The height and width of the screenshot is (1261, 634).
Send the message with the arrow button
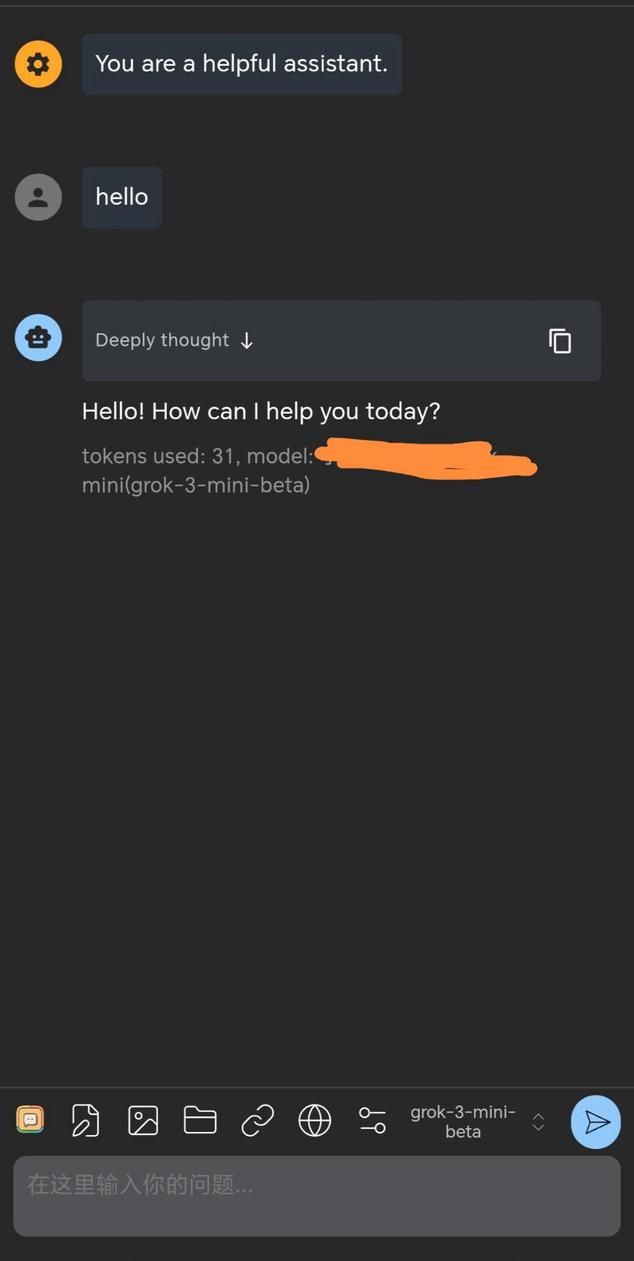click(596, 1122)
